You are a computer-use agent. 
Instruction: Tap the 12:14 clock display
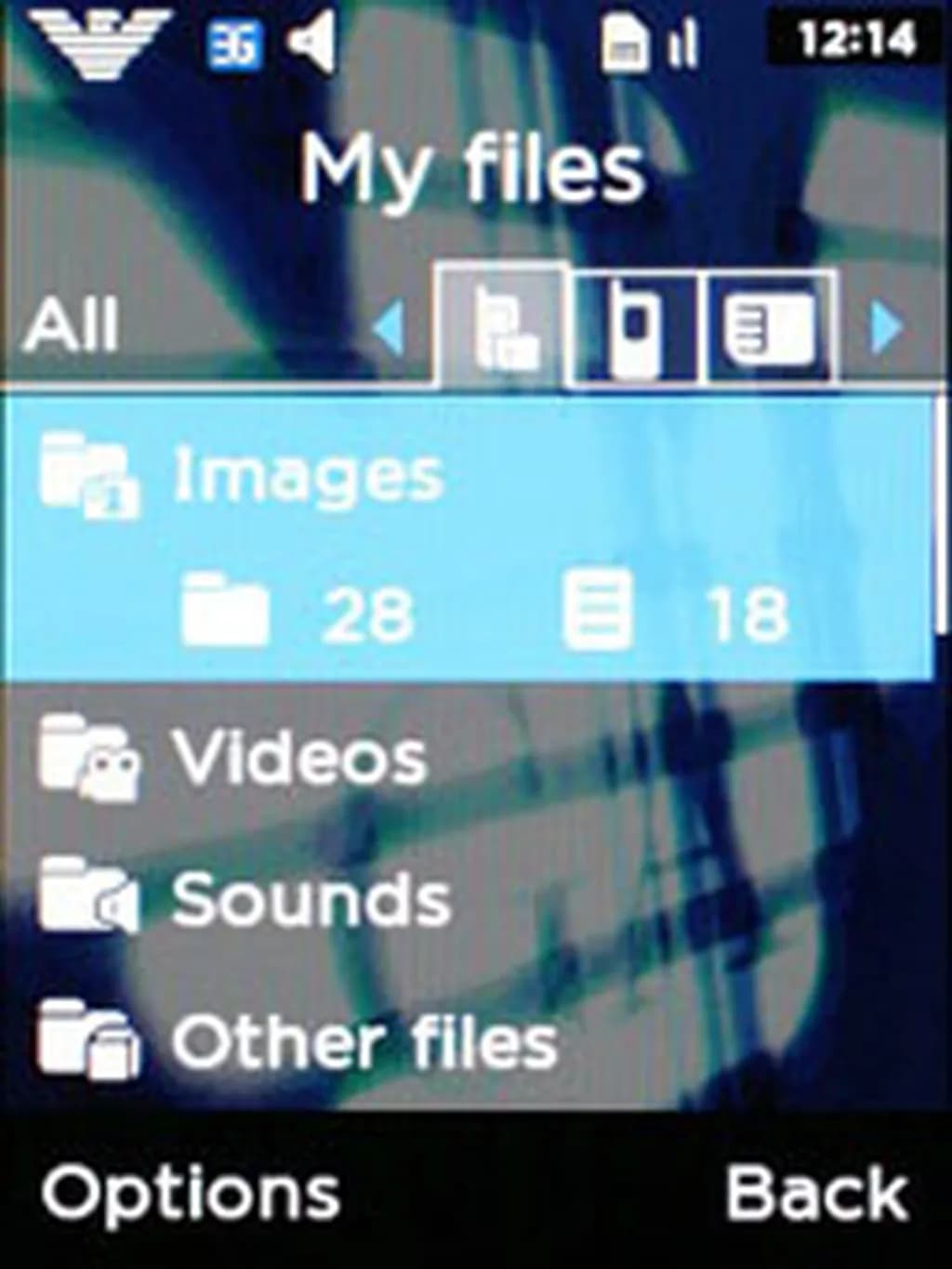pos(856,39)
